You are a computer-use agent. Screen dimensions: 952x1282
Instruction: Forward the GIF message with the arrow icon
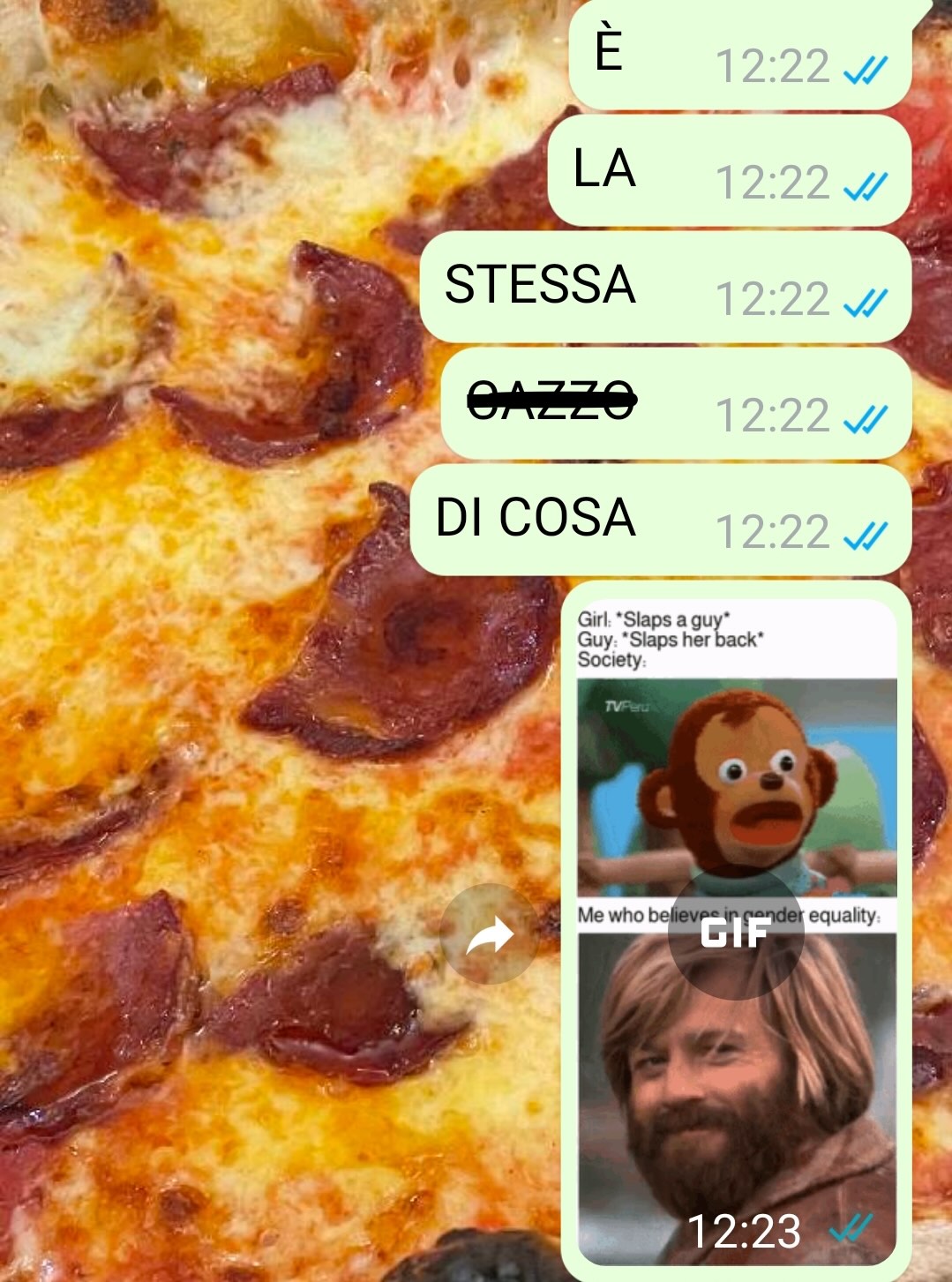[490, 934]
